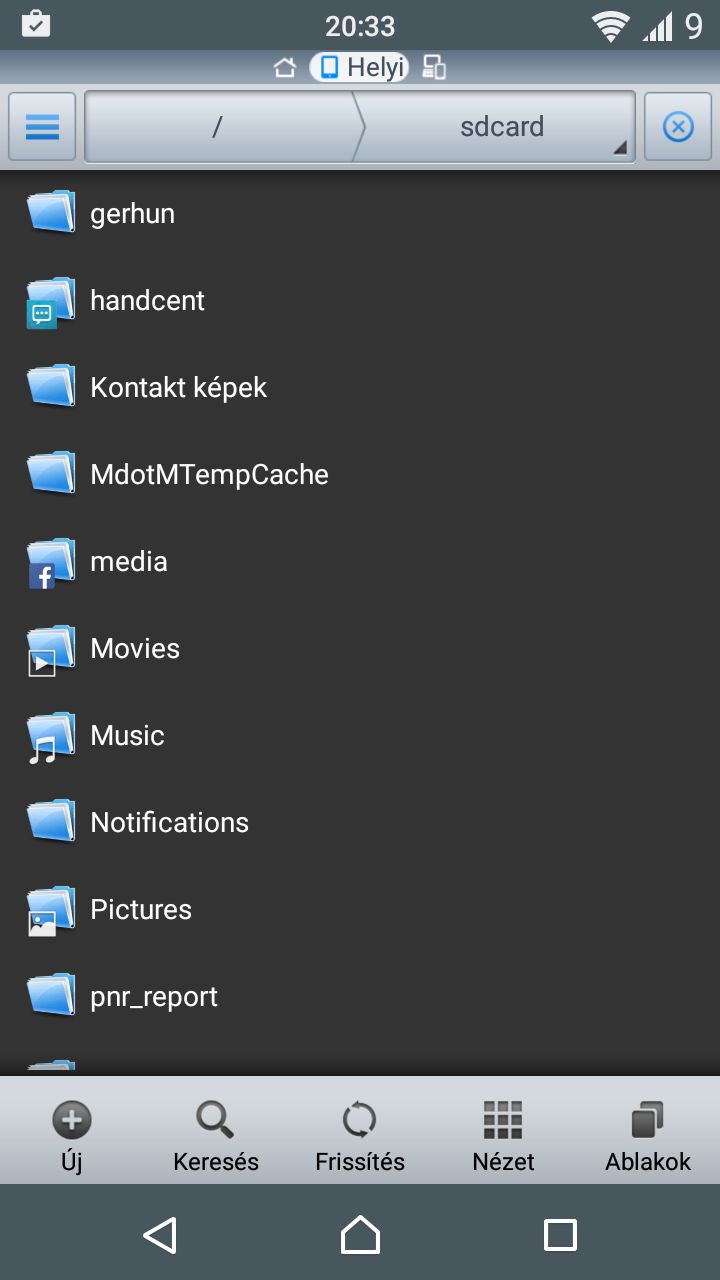720x1280 pixels.
Task: Open the Kontakt képek folder
Action: click(x=360, y=387)
